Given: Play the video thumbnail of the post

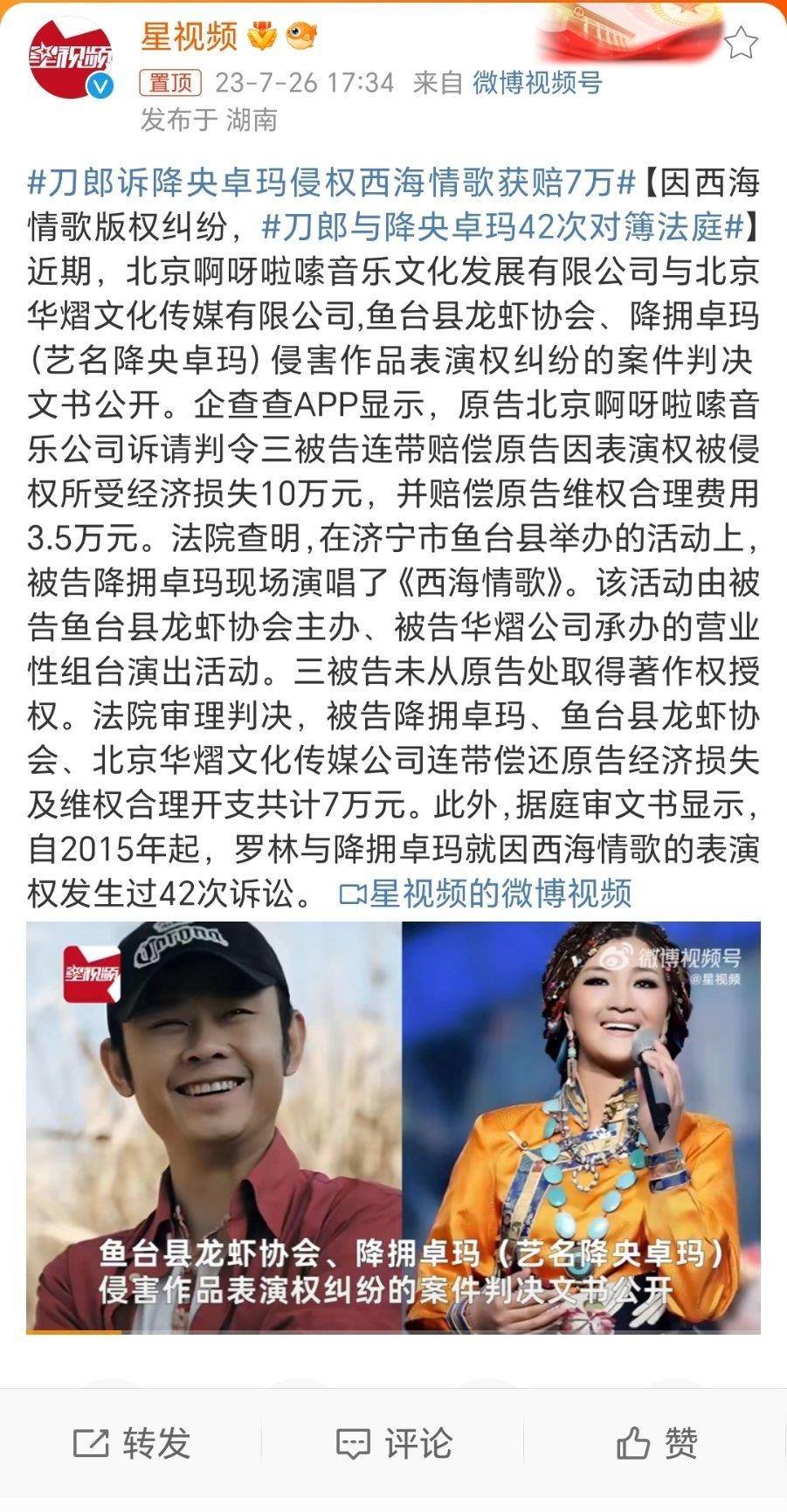Looking at the screenshot, I should (393, 1127).
